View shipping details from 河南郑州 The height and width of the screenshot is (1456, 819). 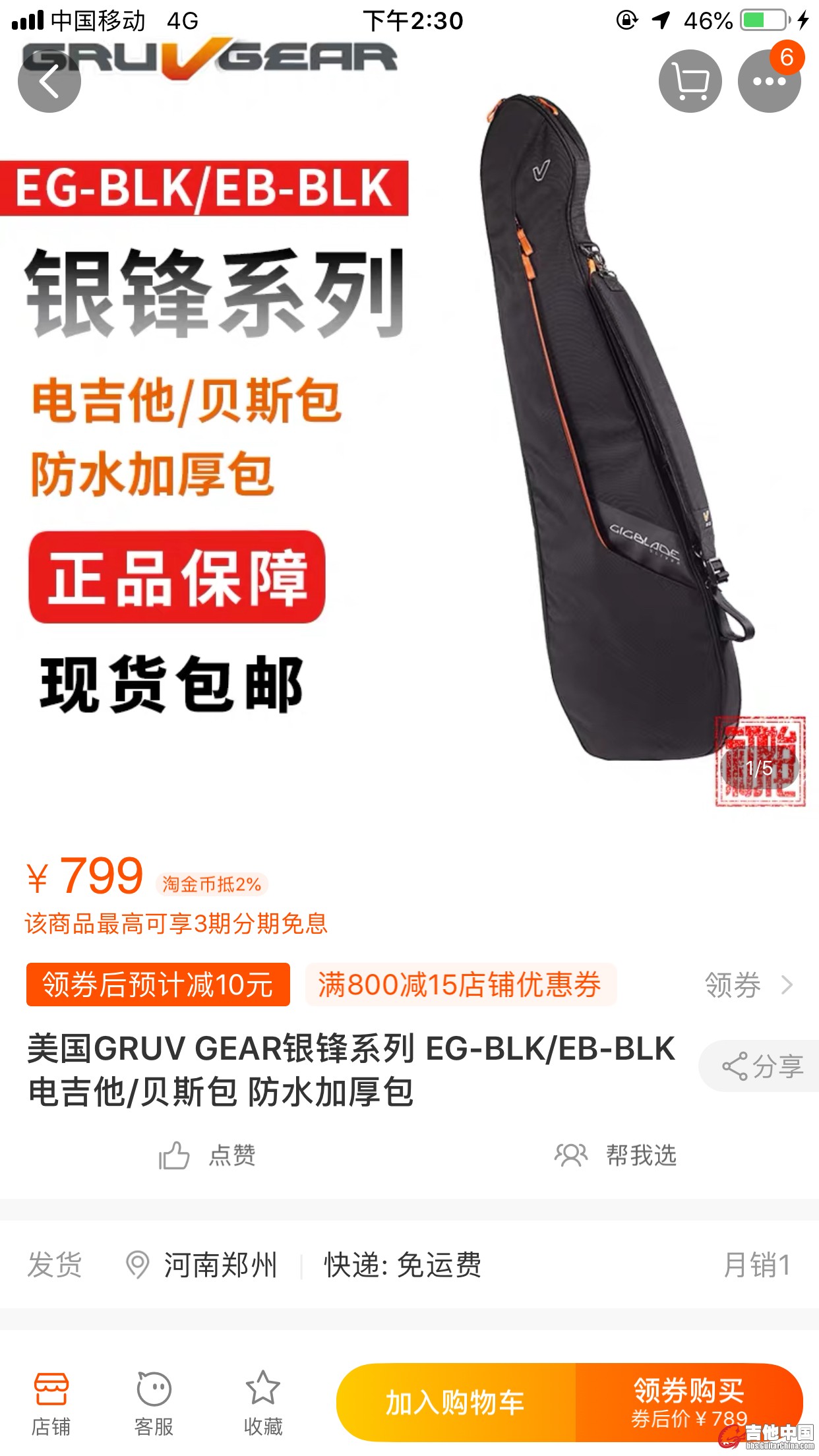220,1265
